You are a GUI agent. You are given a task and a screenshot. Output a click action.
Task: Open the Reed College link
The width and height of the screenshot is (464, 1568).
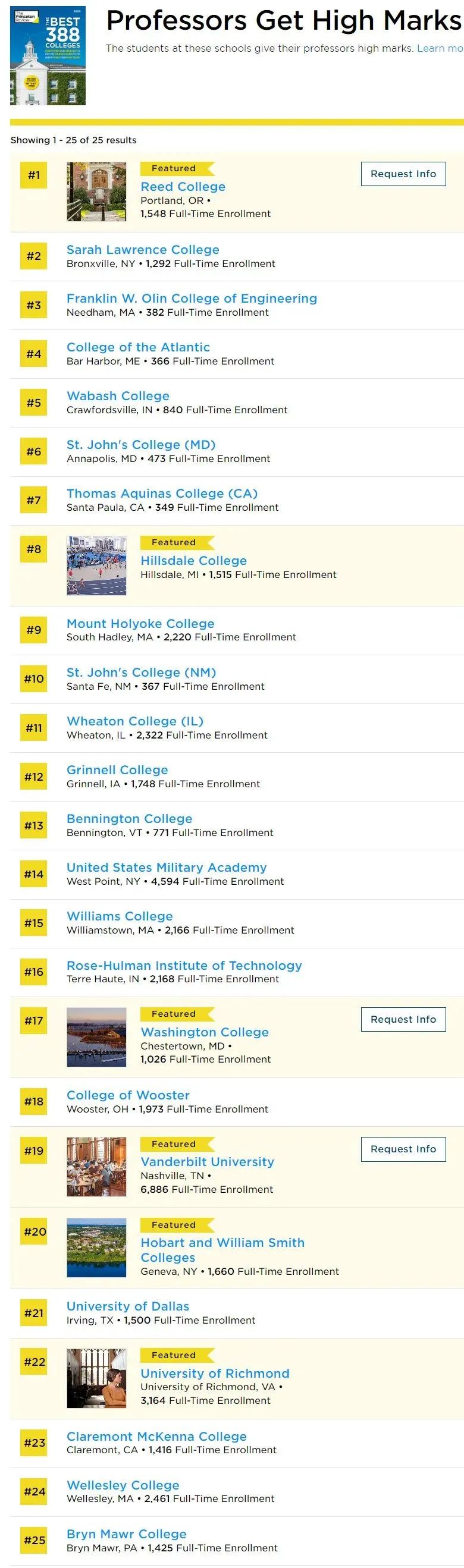point(183,186)
